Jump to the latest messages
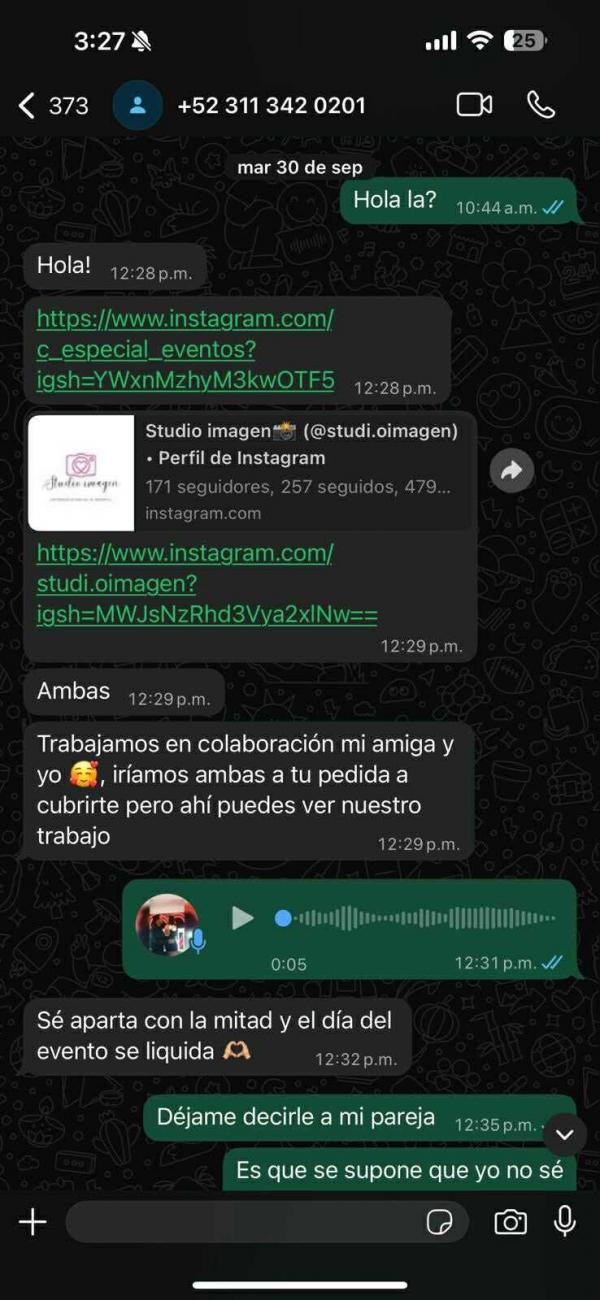This screenshot has width=600, height=1300. pos(564,1134)
